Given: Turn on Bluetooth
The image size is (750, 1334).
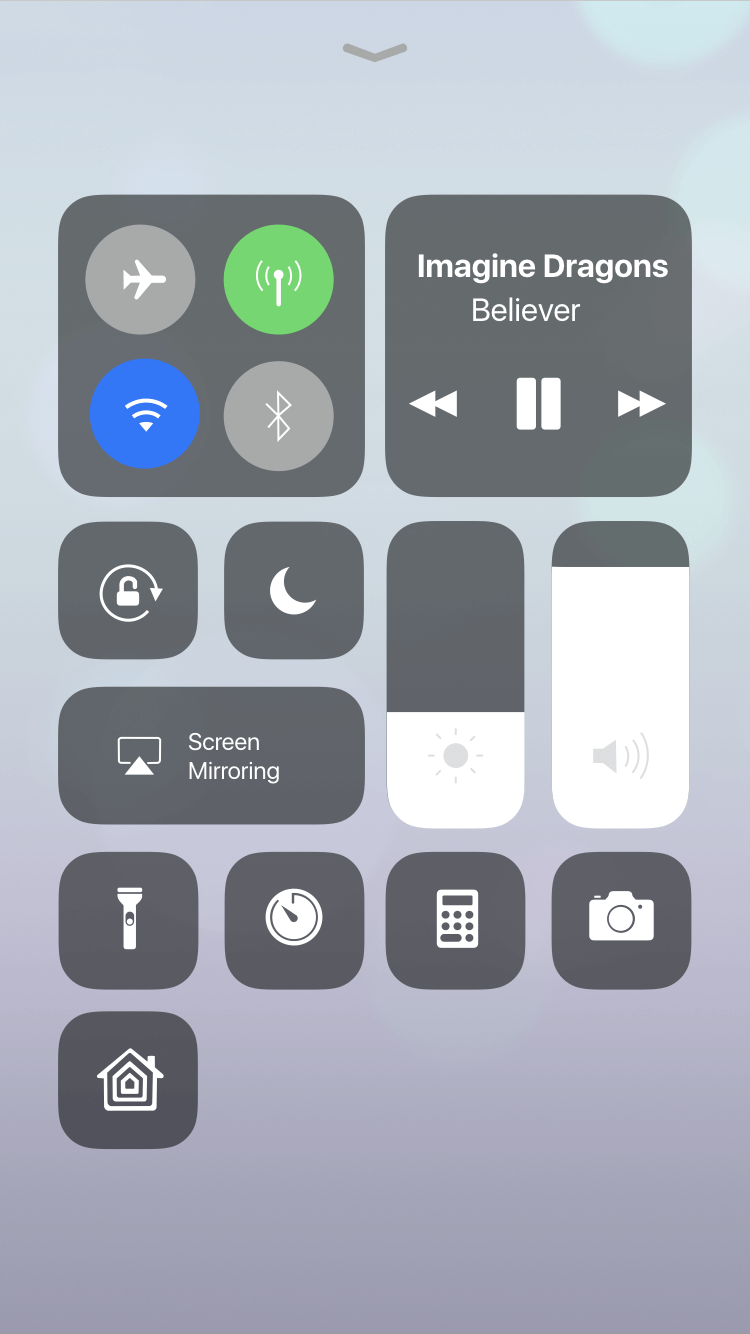Looking at the screenshot, I should point(279,415).
